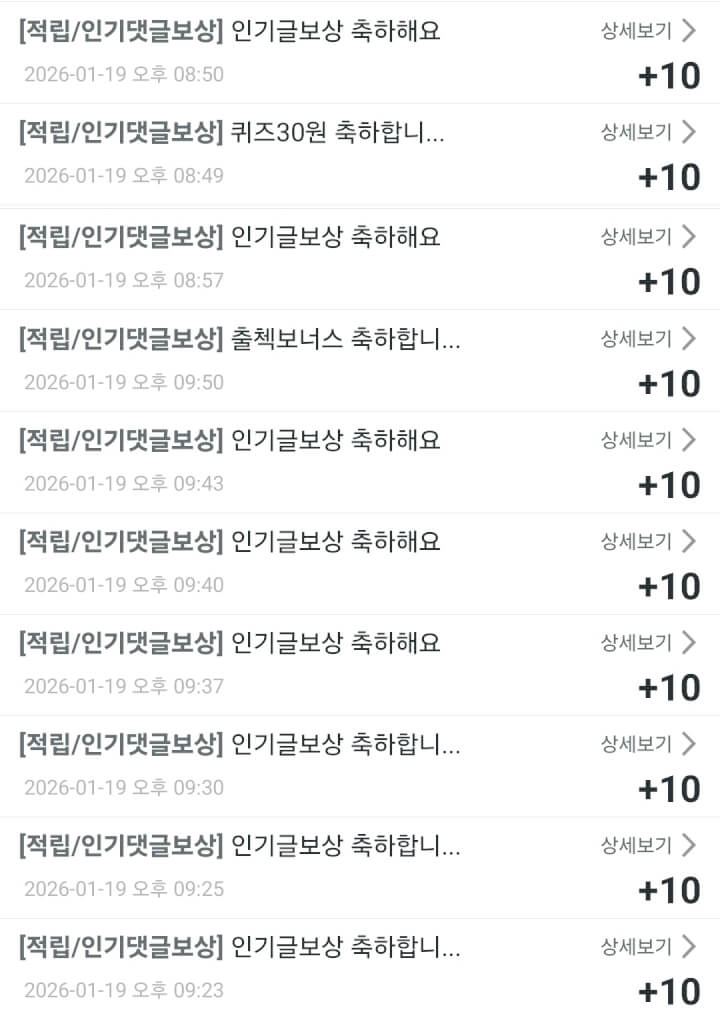Open 상세보기 for the 09:25 entry

tap(647, 845)
